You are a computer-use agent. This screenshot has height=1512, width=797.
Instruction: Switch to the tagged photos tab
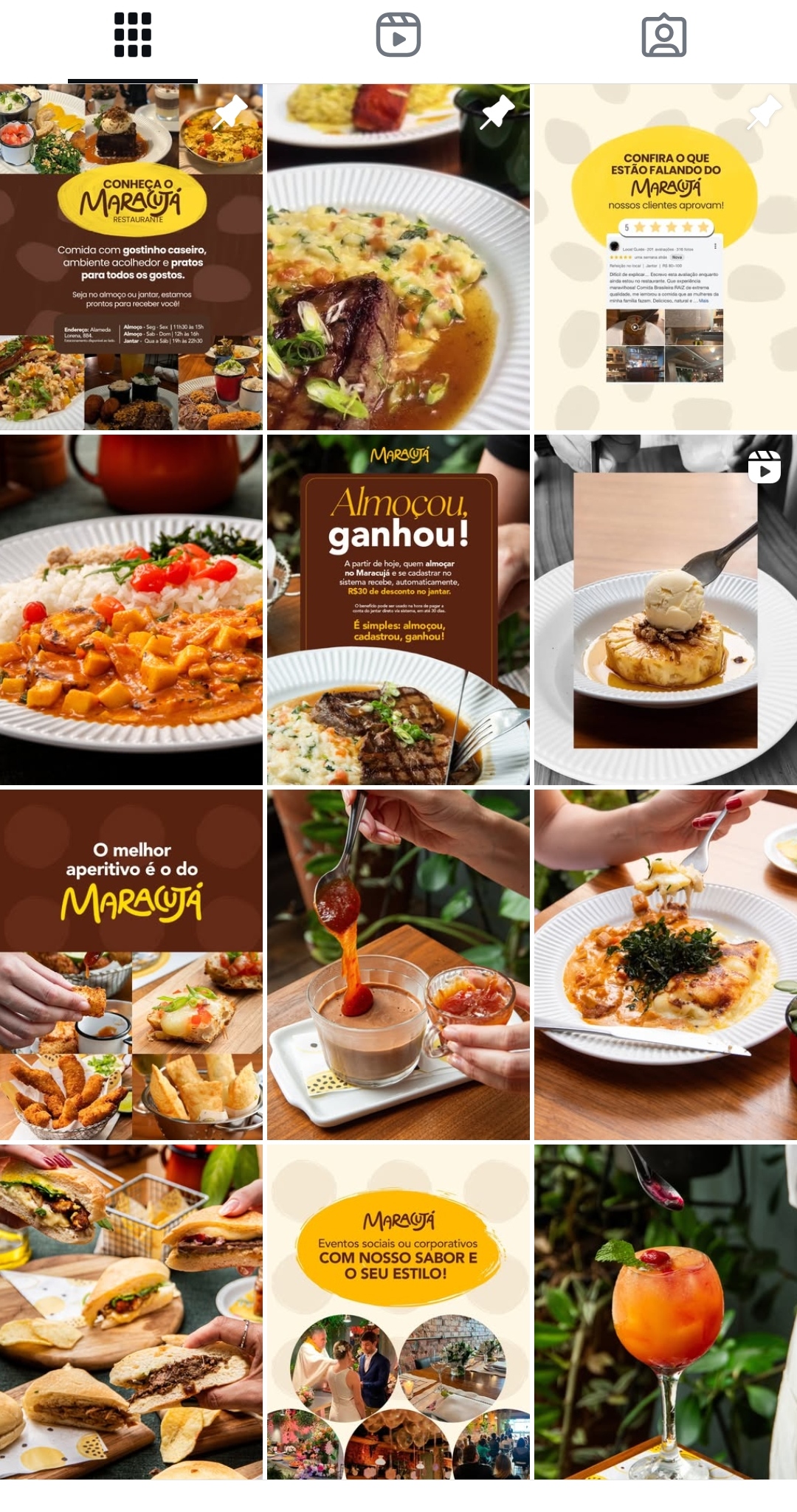[664, 35]
